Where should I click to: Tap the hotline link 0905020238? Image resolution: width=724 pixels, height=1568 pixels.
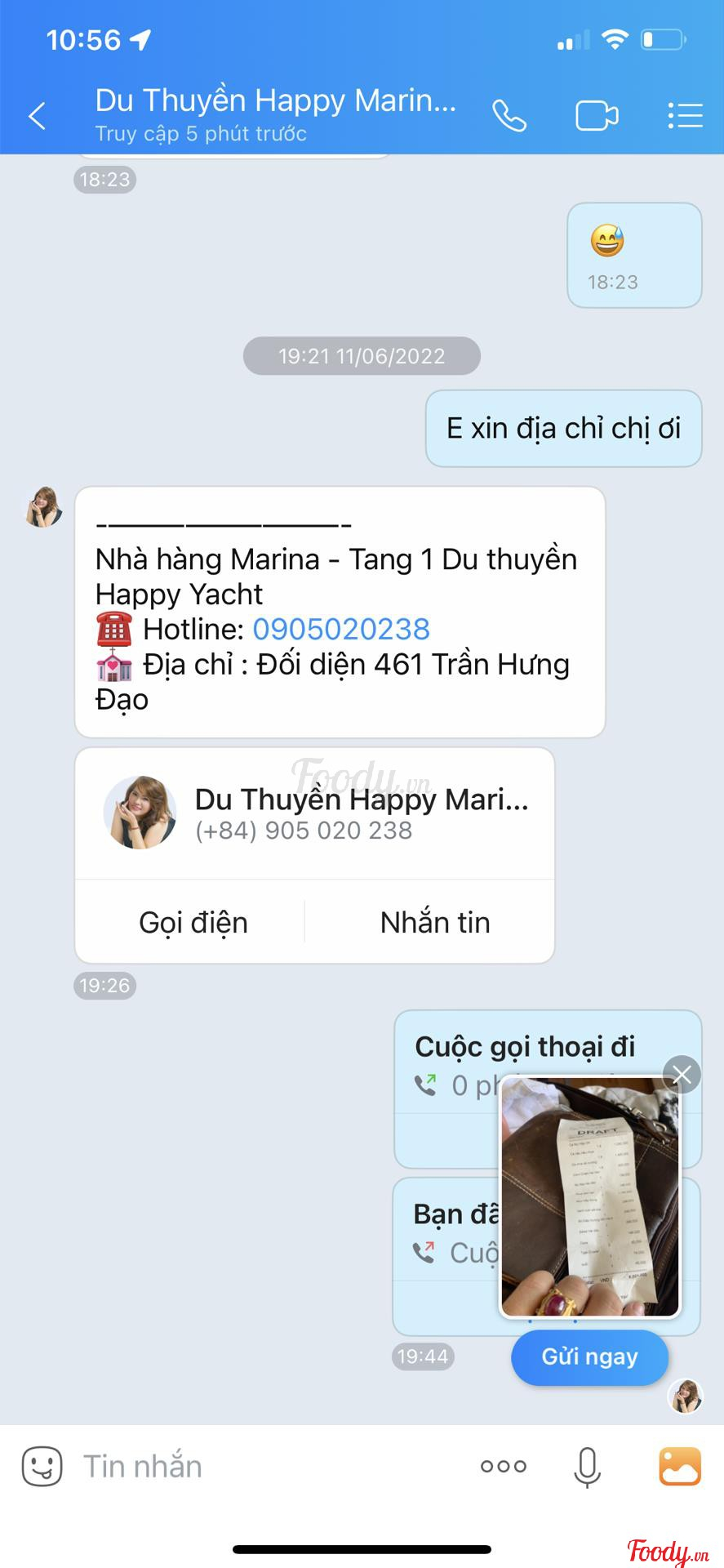[x=341, y=630]
